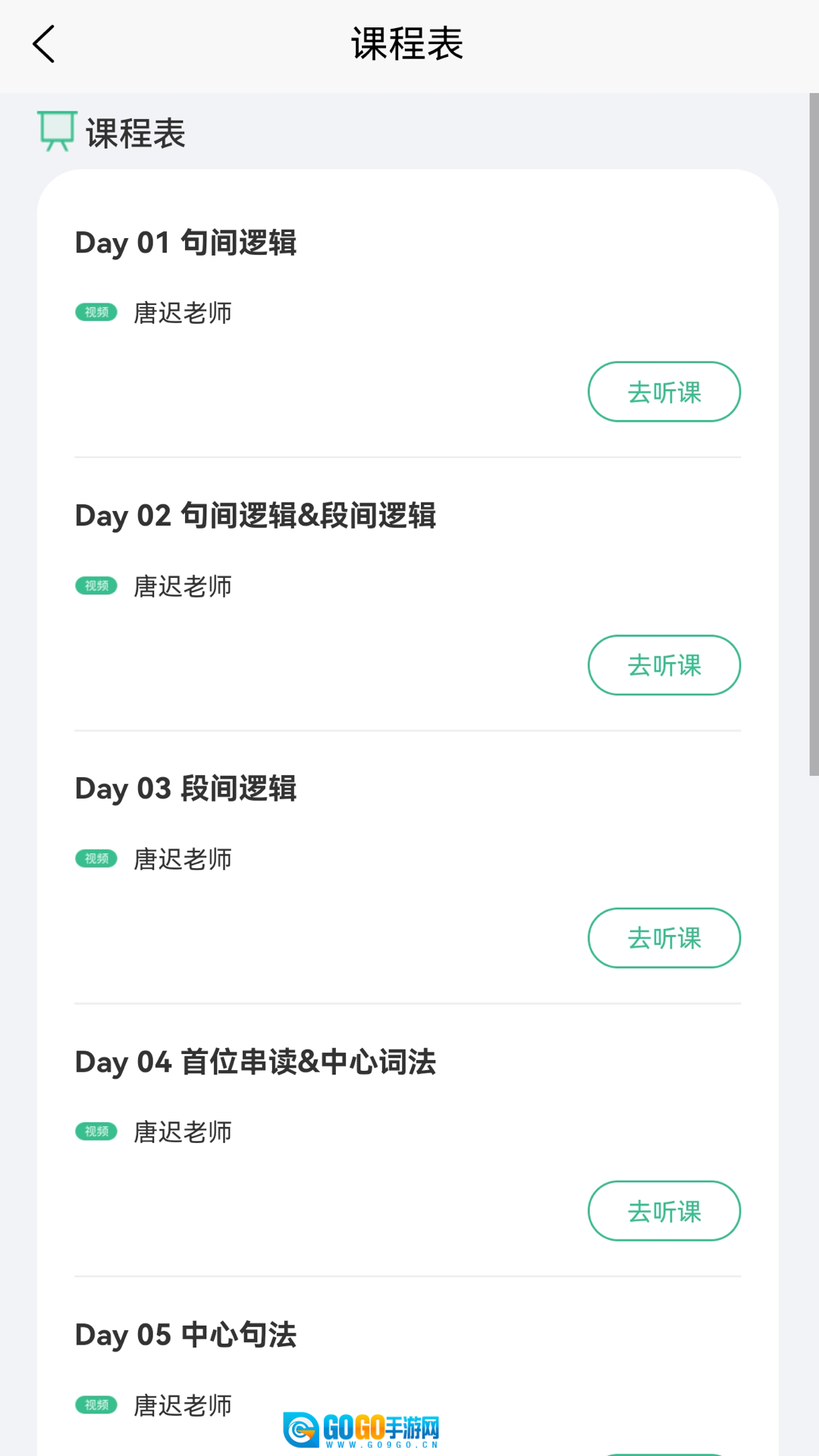Listen to Day 04 首位串读&中心词法 lesson
This screenshot has height=1456, width=819.
(664, 1211)
